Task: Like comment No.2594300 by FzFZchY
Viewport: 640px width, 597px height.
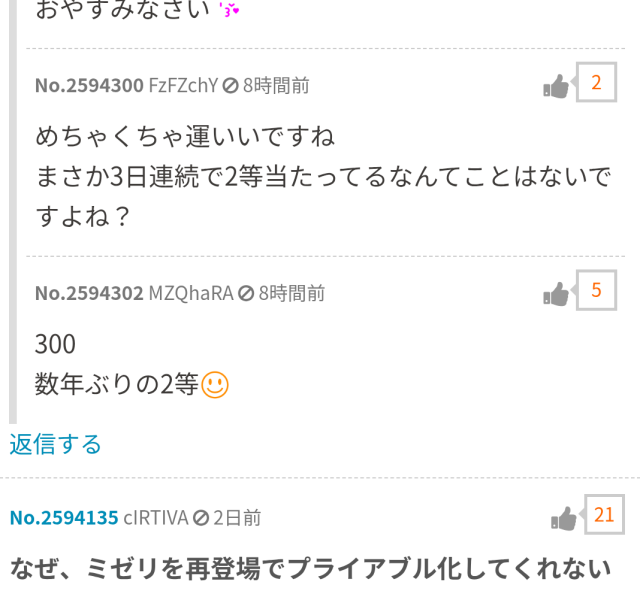Action: pos(557,86)
